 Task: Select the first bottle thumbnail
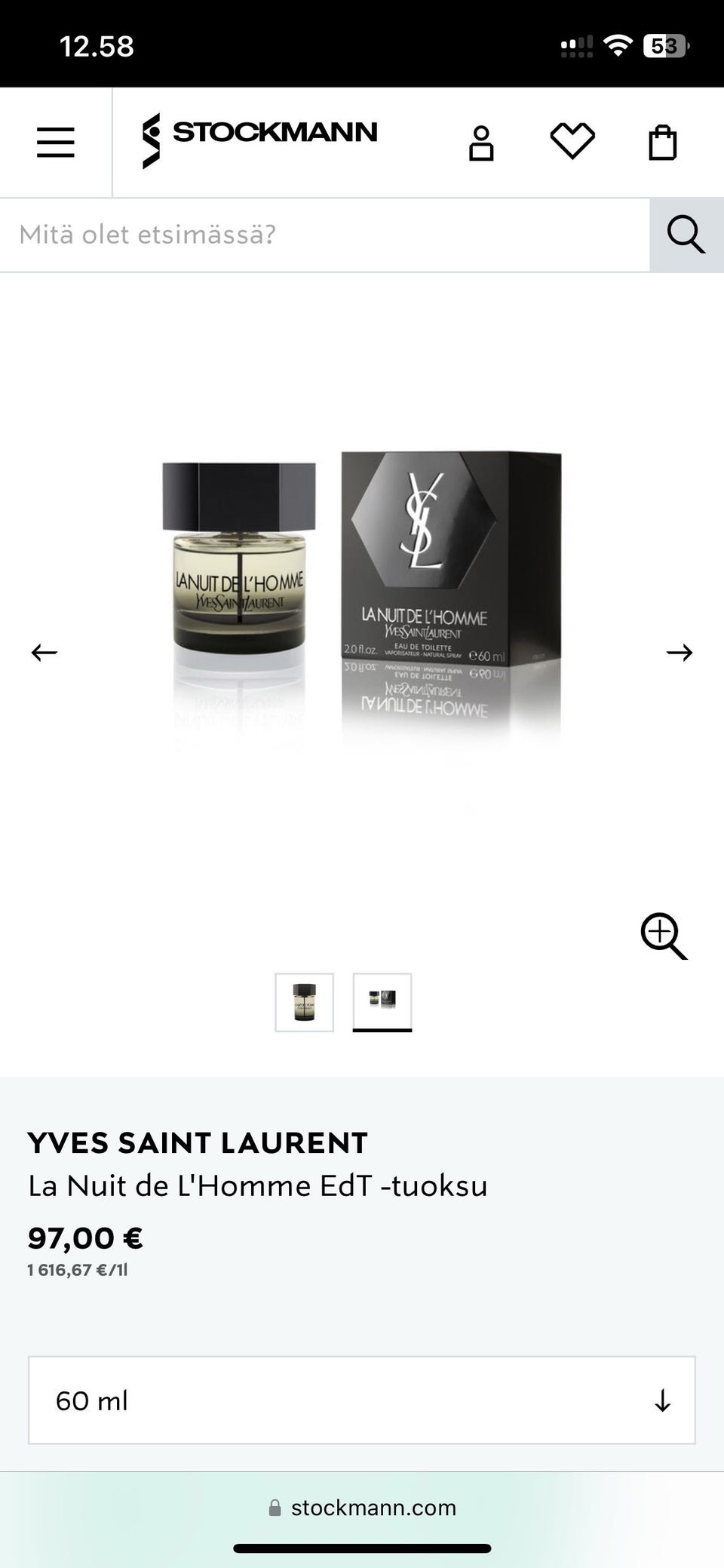(304, 1002)
